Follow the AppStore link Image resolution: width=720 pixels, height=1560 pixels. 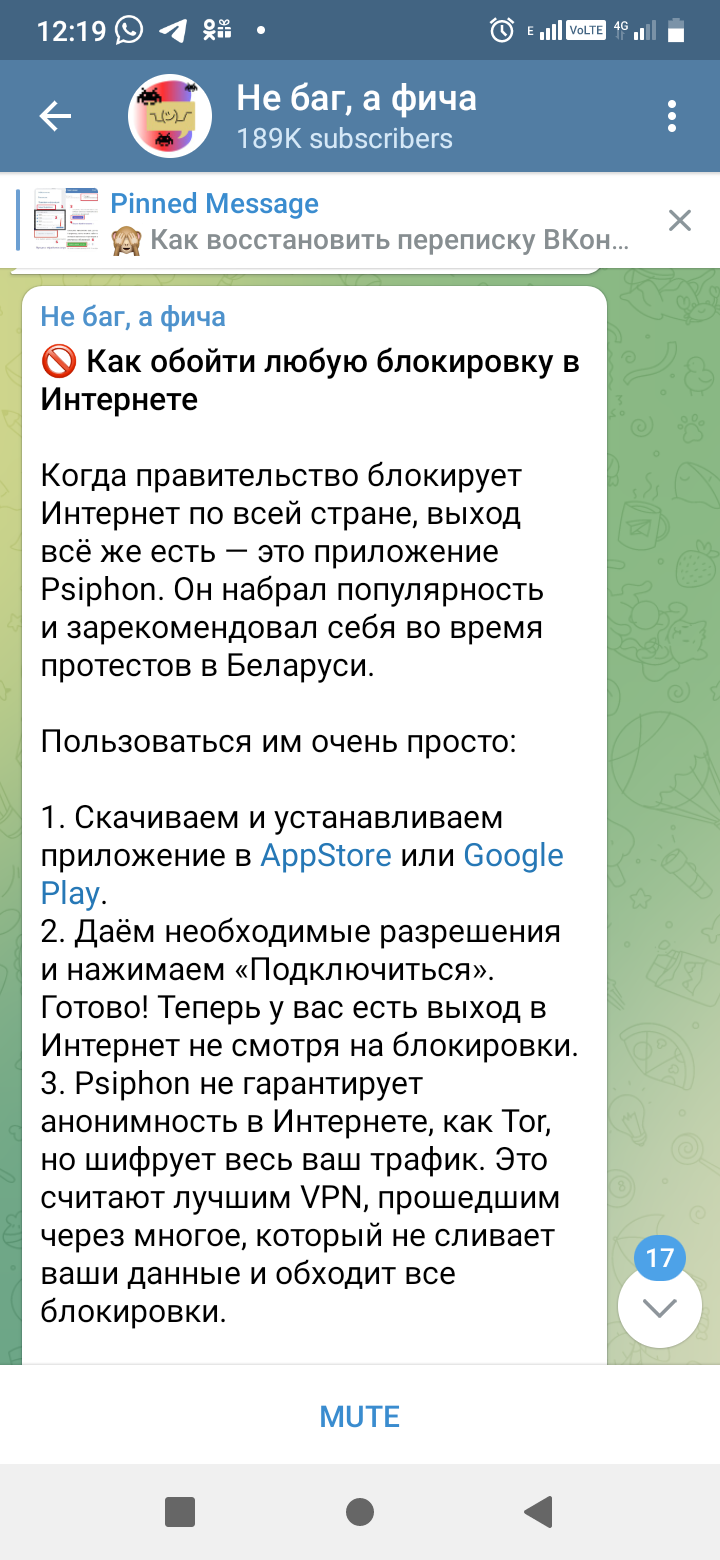pos(326,856)
